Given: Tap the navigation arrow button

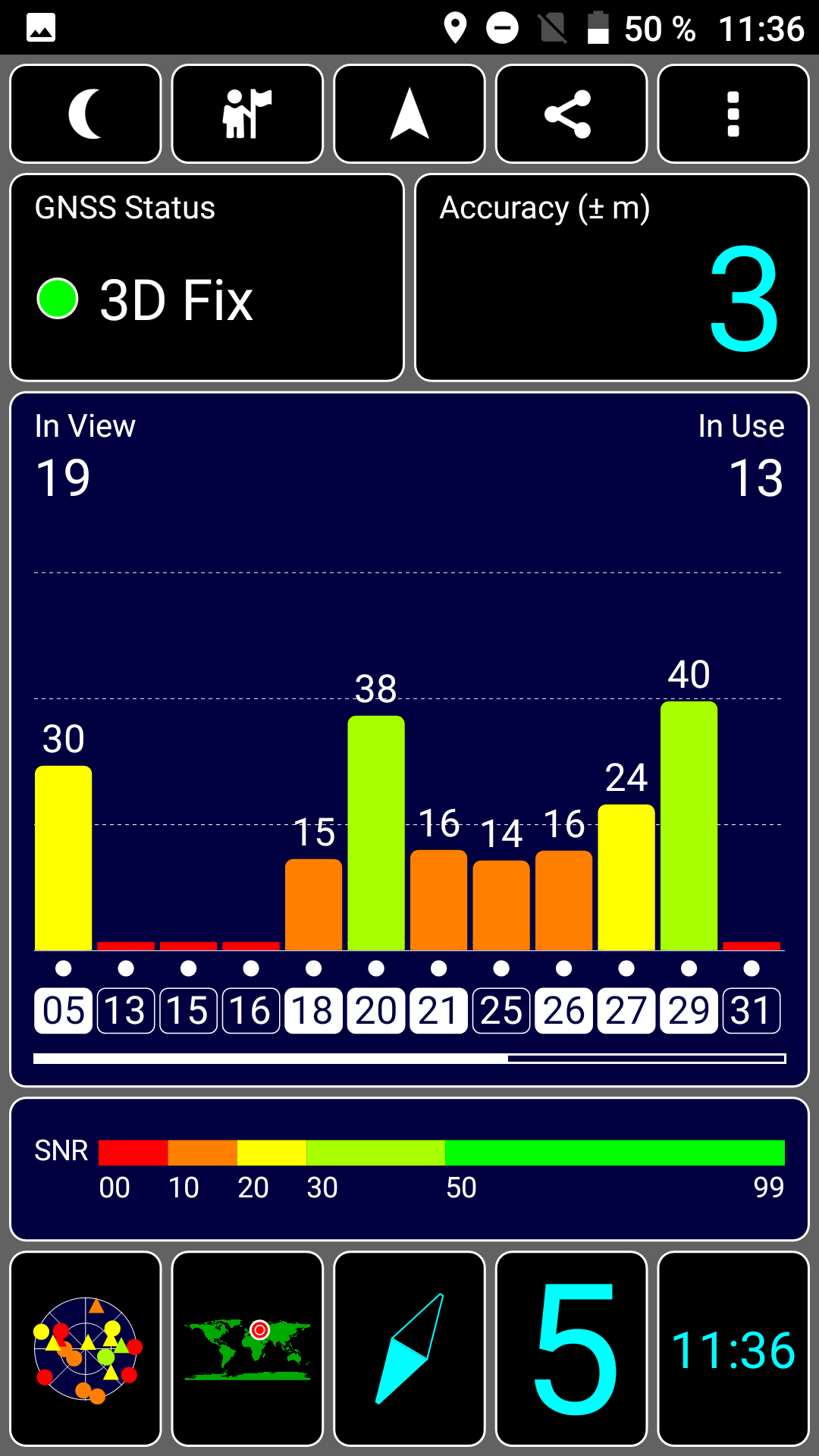Looking at the screenshot, I should (409, 114).
